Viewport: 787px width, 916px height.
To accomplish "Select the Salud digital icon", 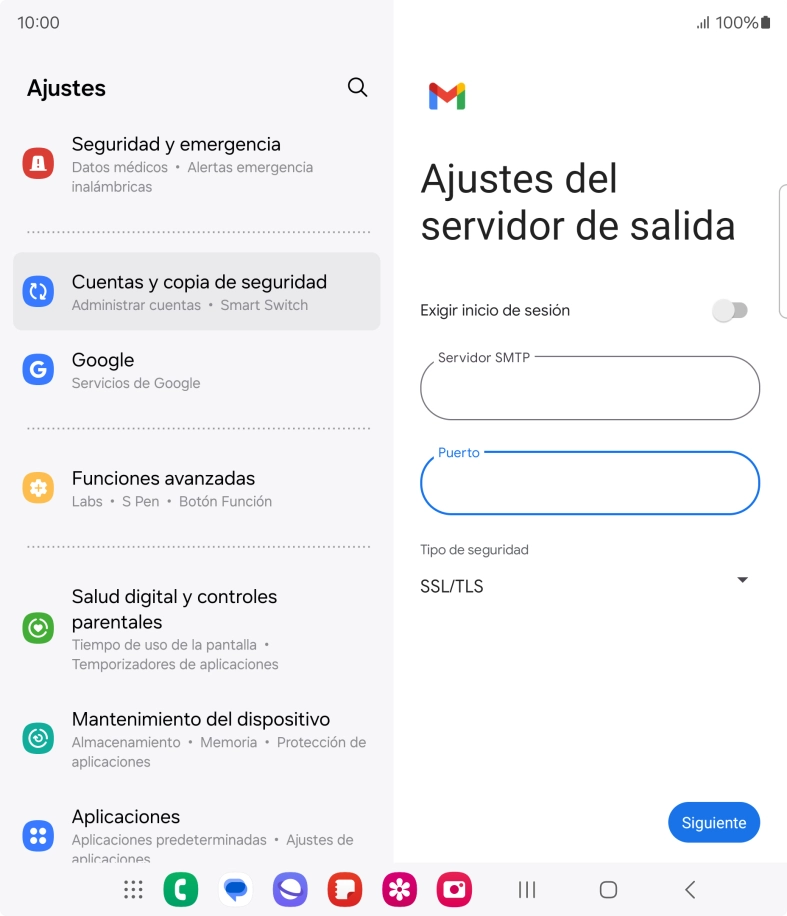I will [x=37, y=628].
